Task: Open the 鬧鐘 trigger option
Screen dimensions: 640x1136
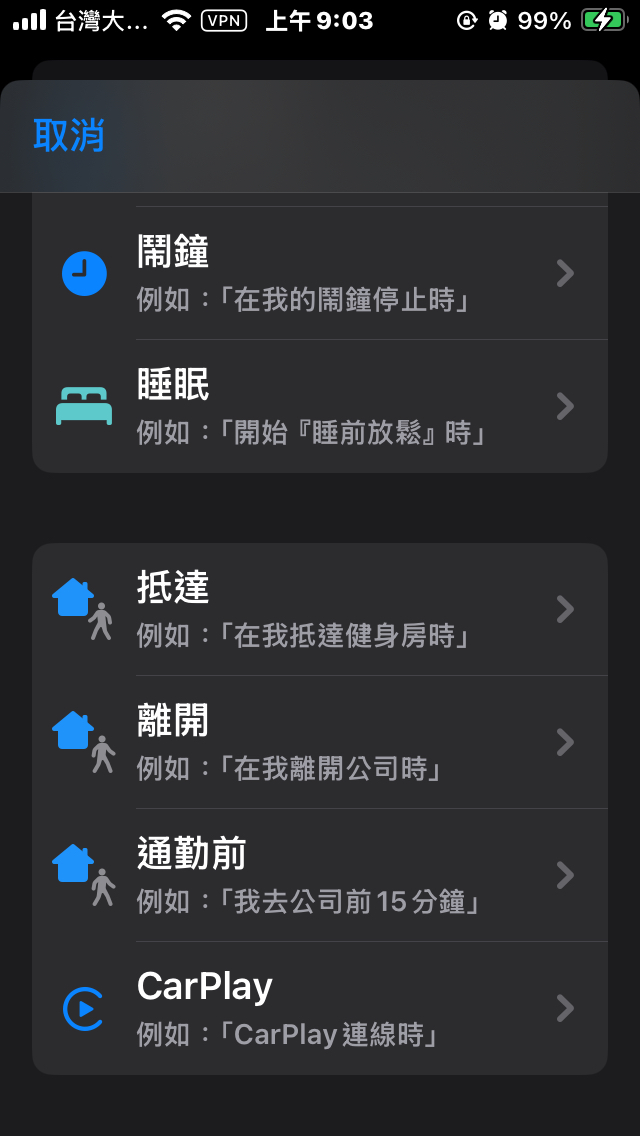Action: point(320,273)
